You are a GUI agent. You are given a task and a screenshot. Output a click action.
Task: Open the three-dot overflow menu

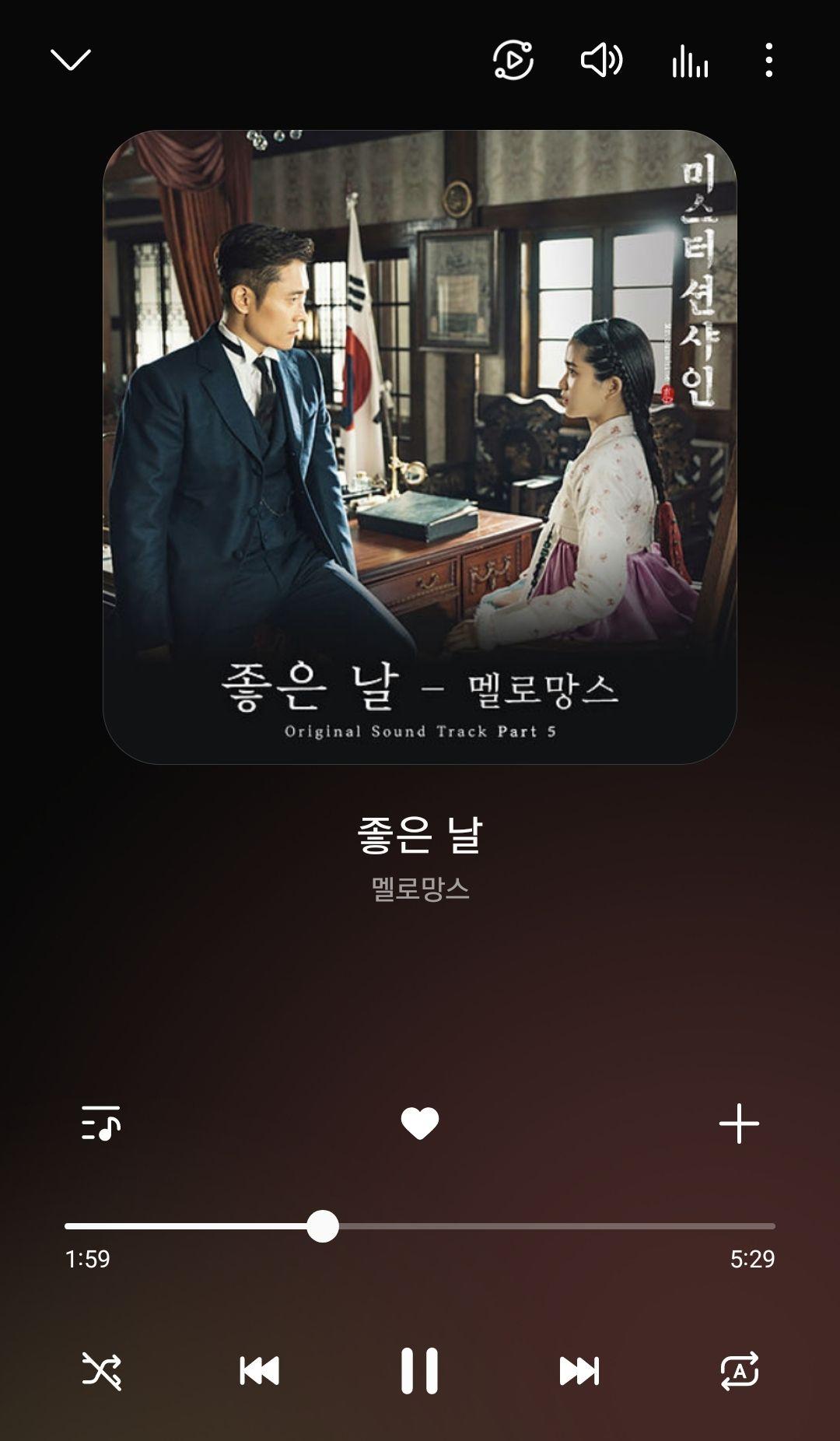(x=768, y=60)
